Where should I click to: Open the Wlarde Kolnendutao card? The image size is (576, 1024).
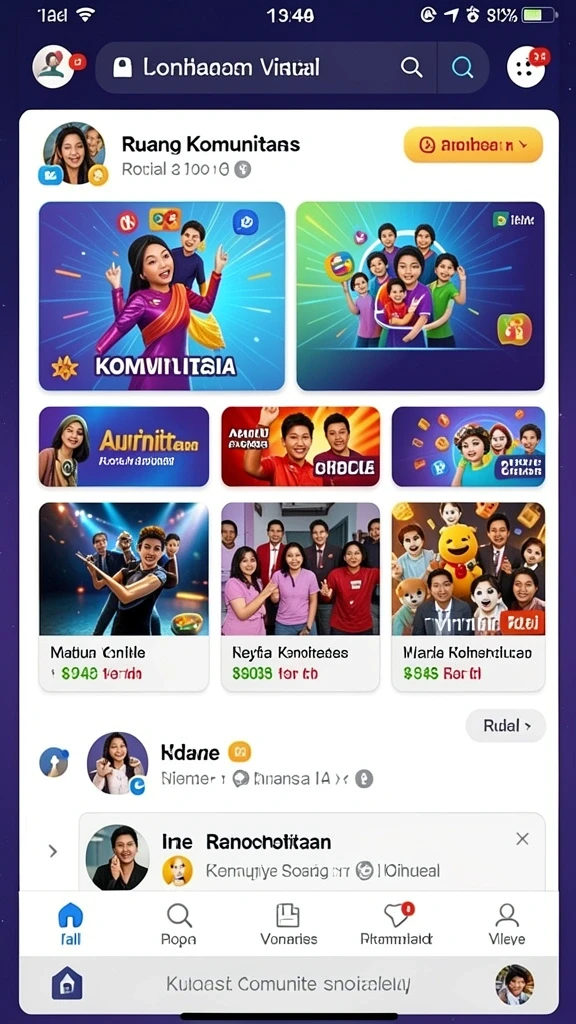(468, 597)
